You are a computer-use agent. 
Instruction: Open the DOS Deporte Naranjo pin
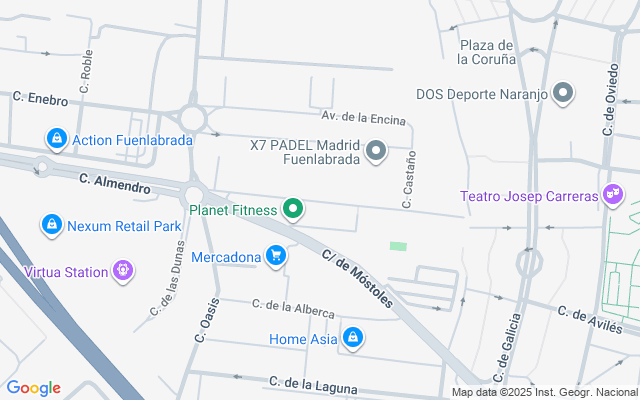[x=564, y=95]
